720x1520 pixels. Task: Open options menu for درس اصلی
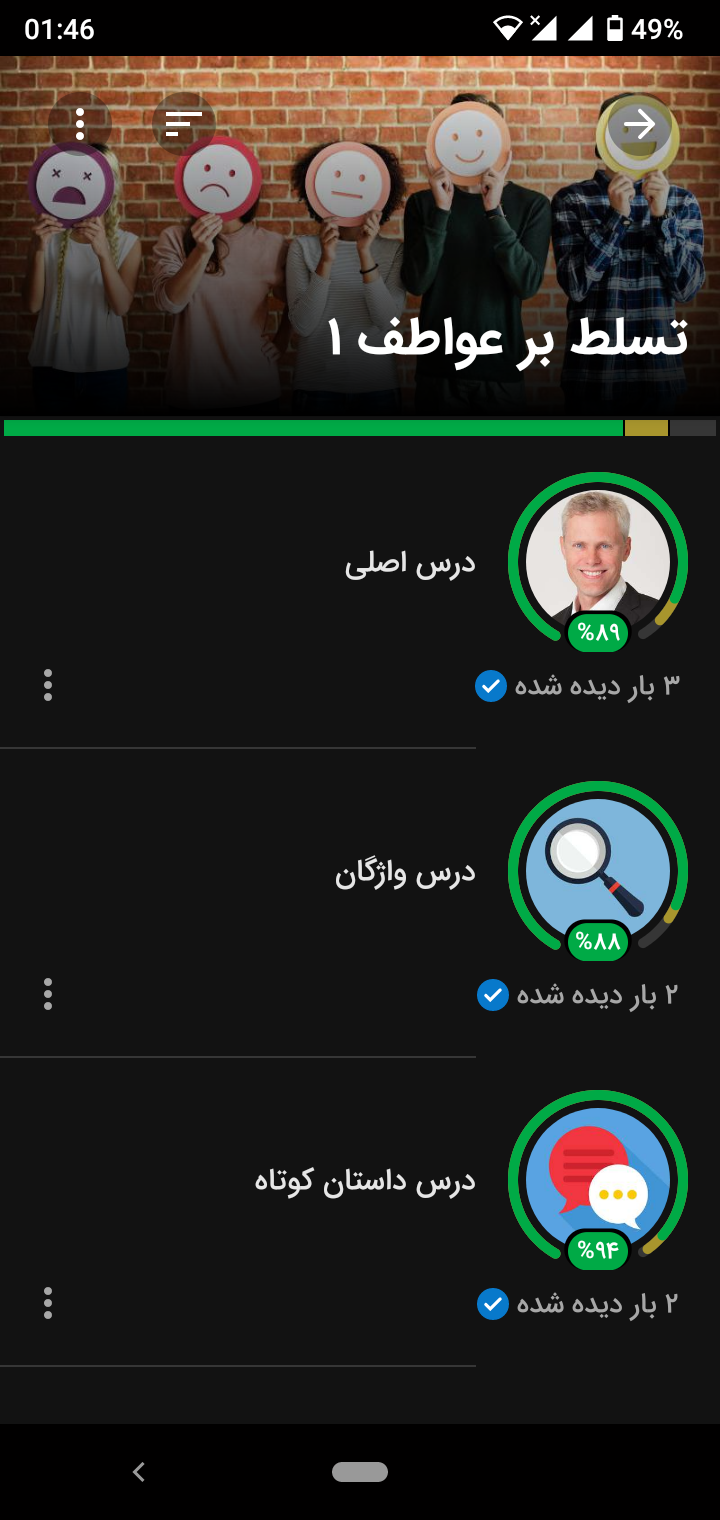[48, 685]
